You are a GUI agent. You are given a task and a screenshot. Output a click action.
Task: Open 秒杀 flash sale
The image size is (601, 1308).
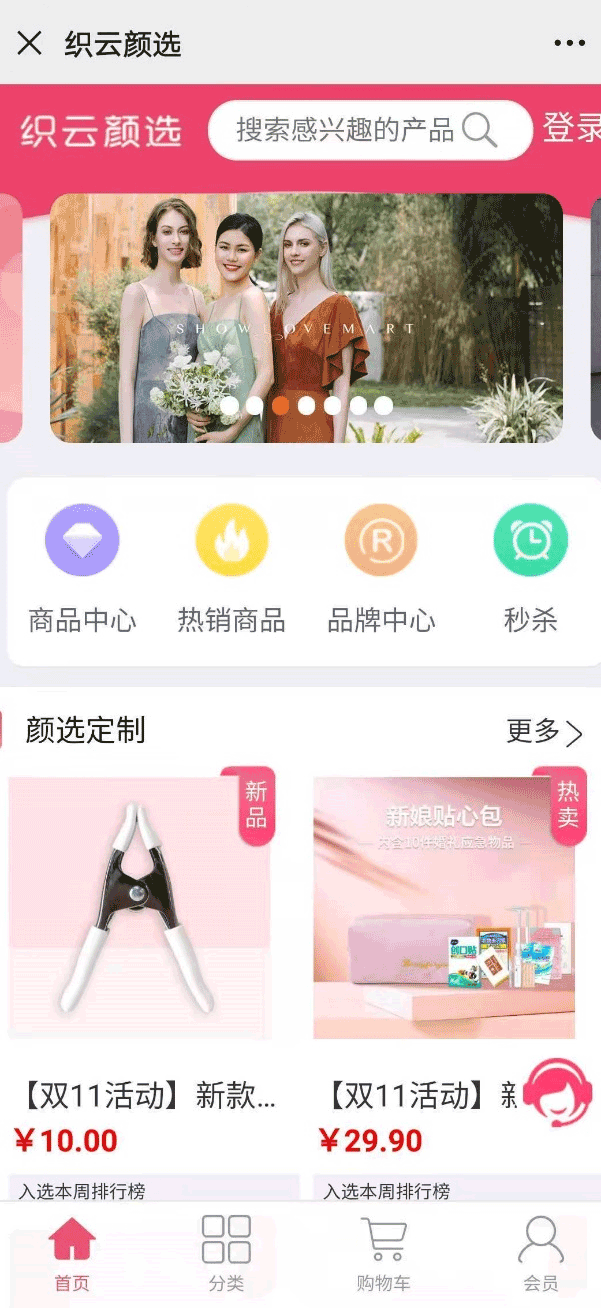coord(530,569)
